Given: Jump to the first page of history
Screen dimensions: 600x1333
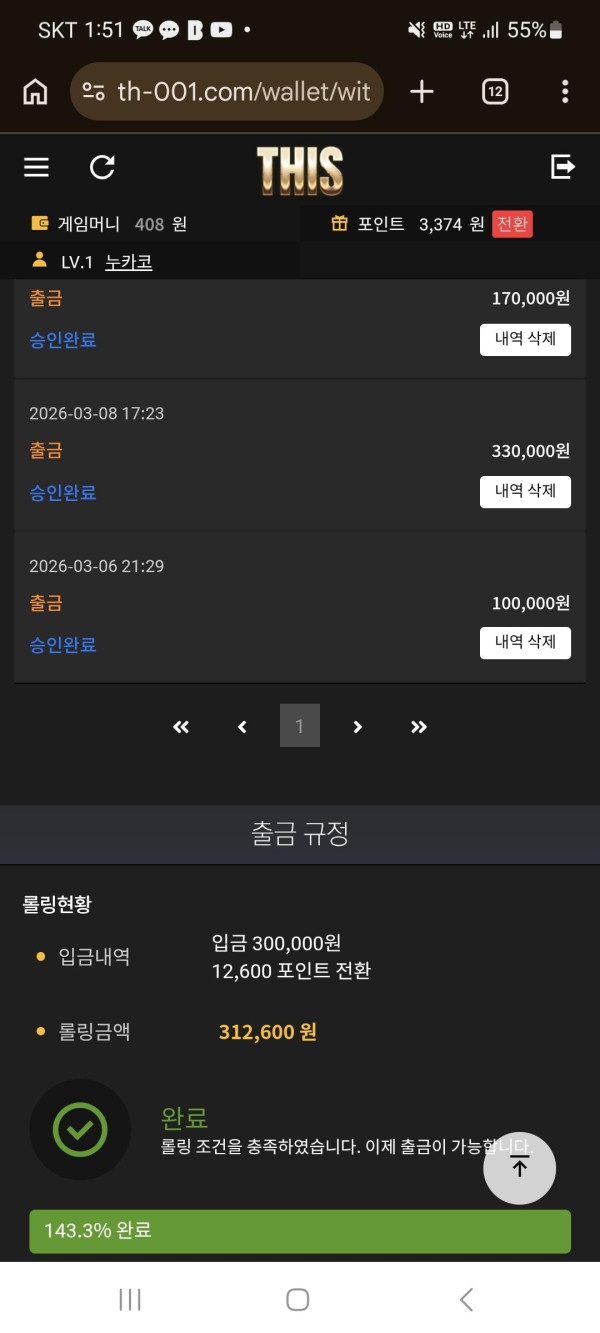Looking at the screenshot, I should pos(181,727).
